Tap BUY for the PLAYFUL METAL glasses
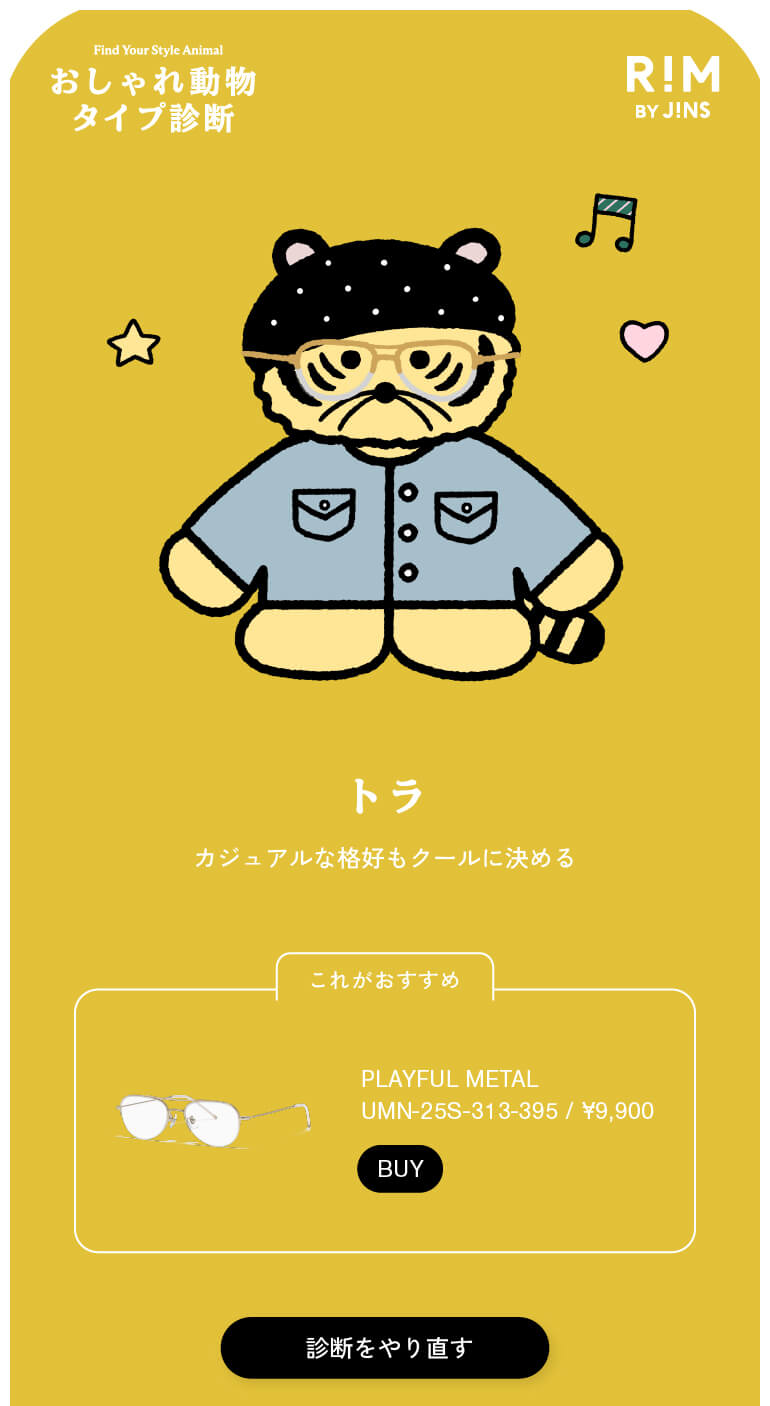Screen dimensions: 770x1406 click(x=400, y=1169)
